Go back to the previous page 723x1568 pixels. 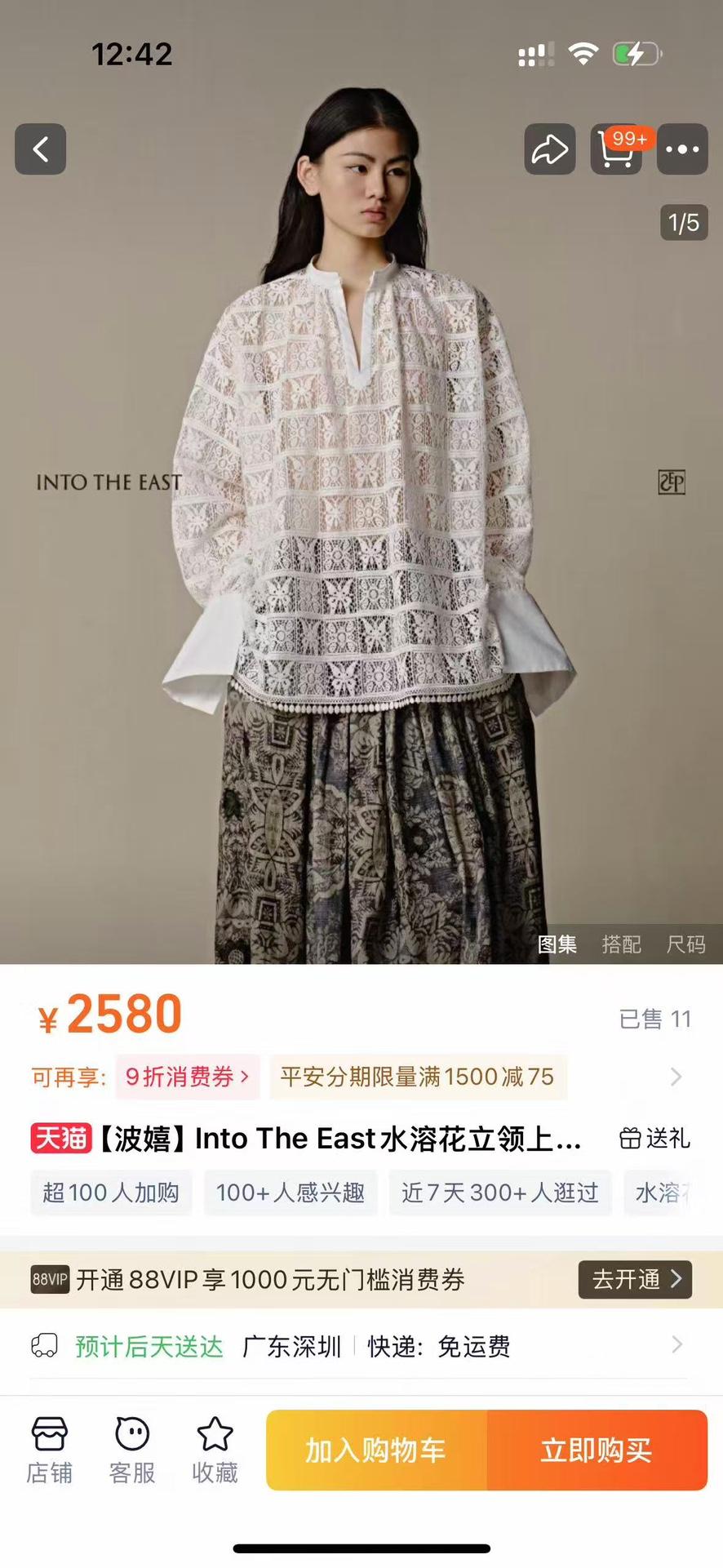[x=40, y=149]
